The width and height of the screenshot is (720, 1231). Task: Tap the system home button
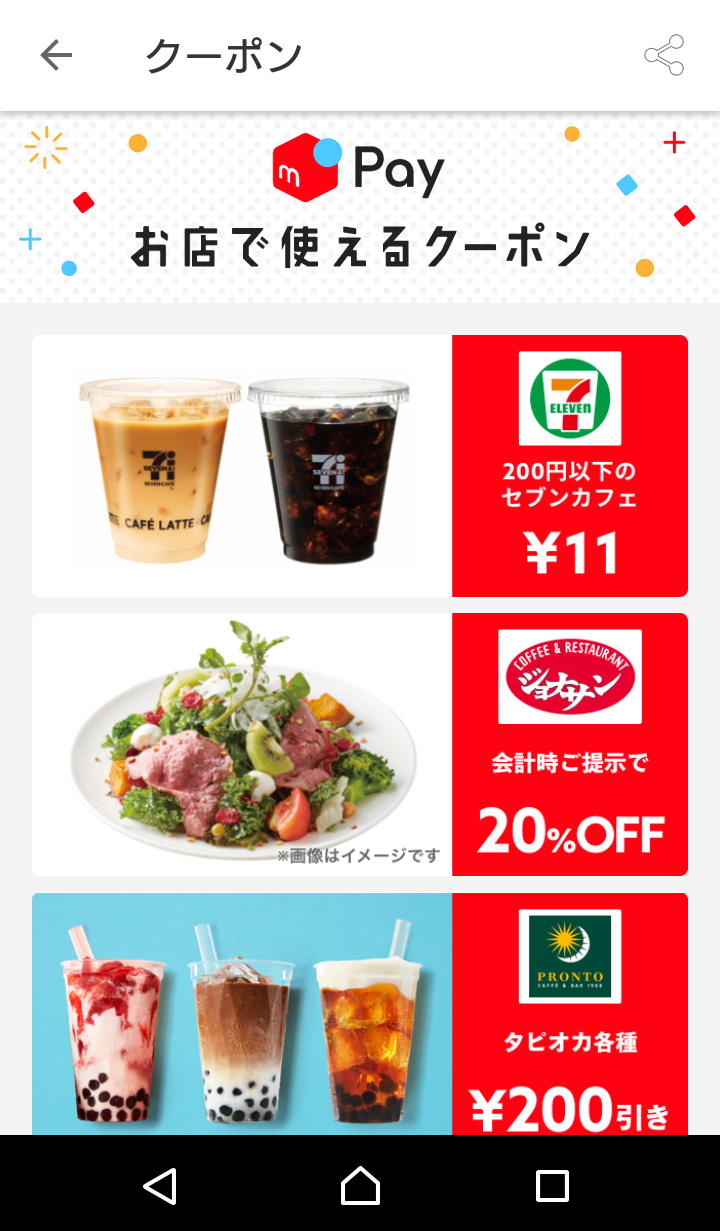(x=360, y=1185)
